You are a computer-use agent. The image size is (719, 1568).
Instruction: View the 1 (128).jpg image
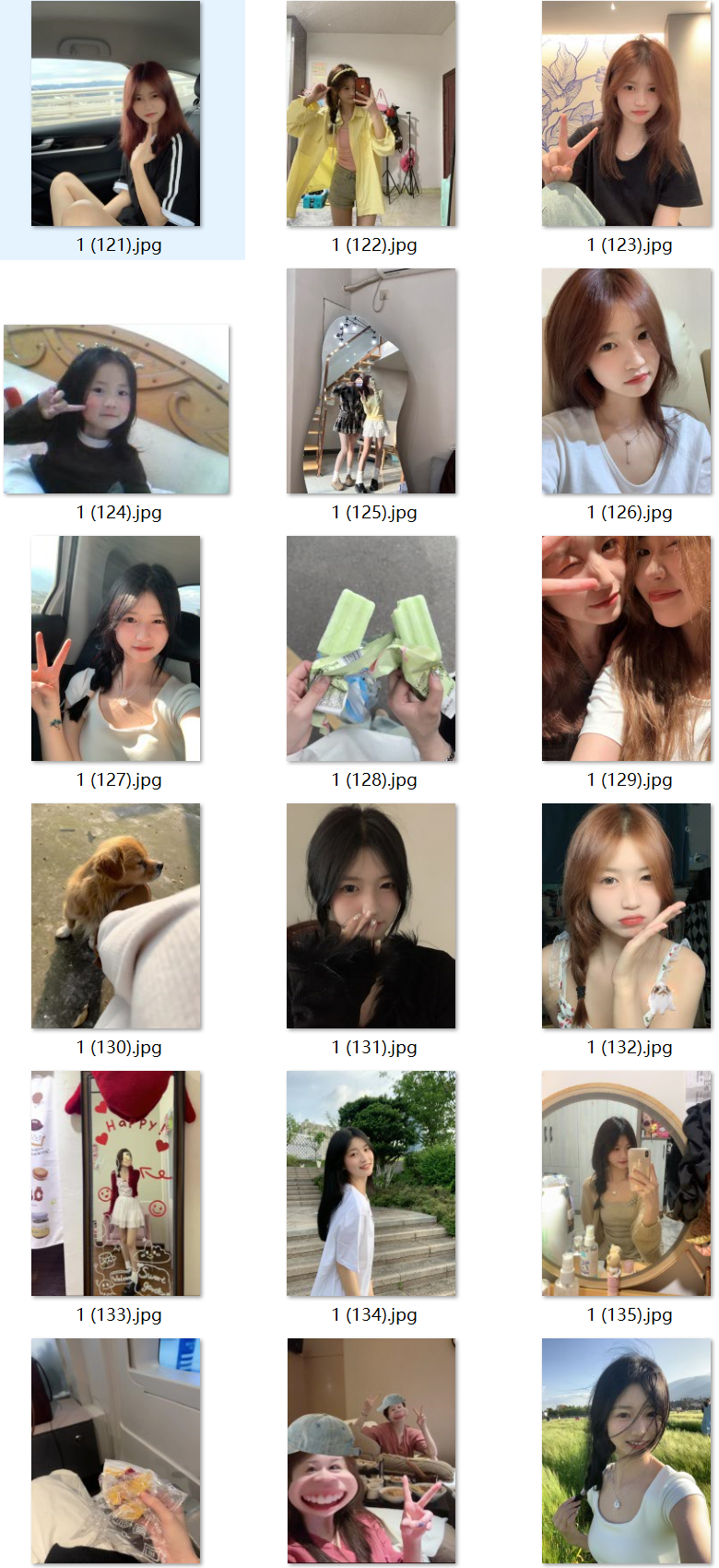coord(371,648)
